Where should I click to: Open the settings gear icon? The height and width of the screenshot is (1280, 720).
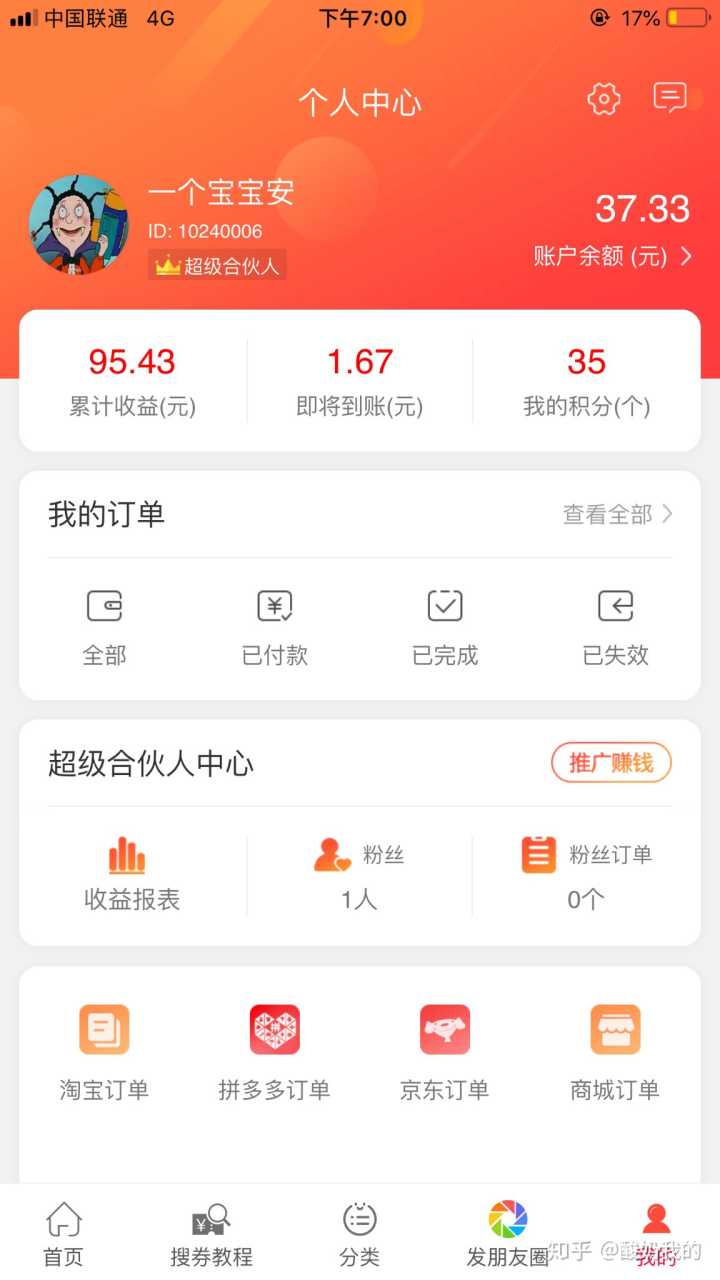604,99
